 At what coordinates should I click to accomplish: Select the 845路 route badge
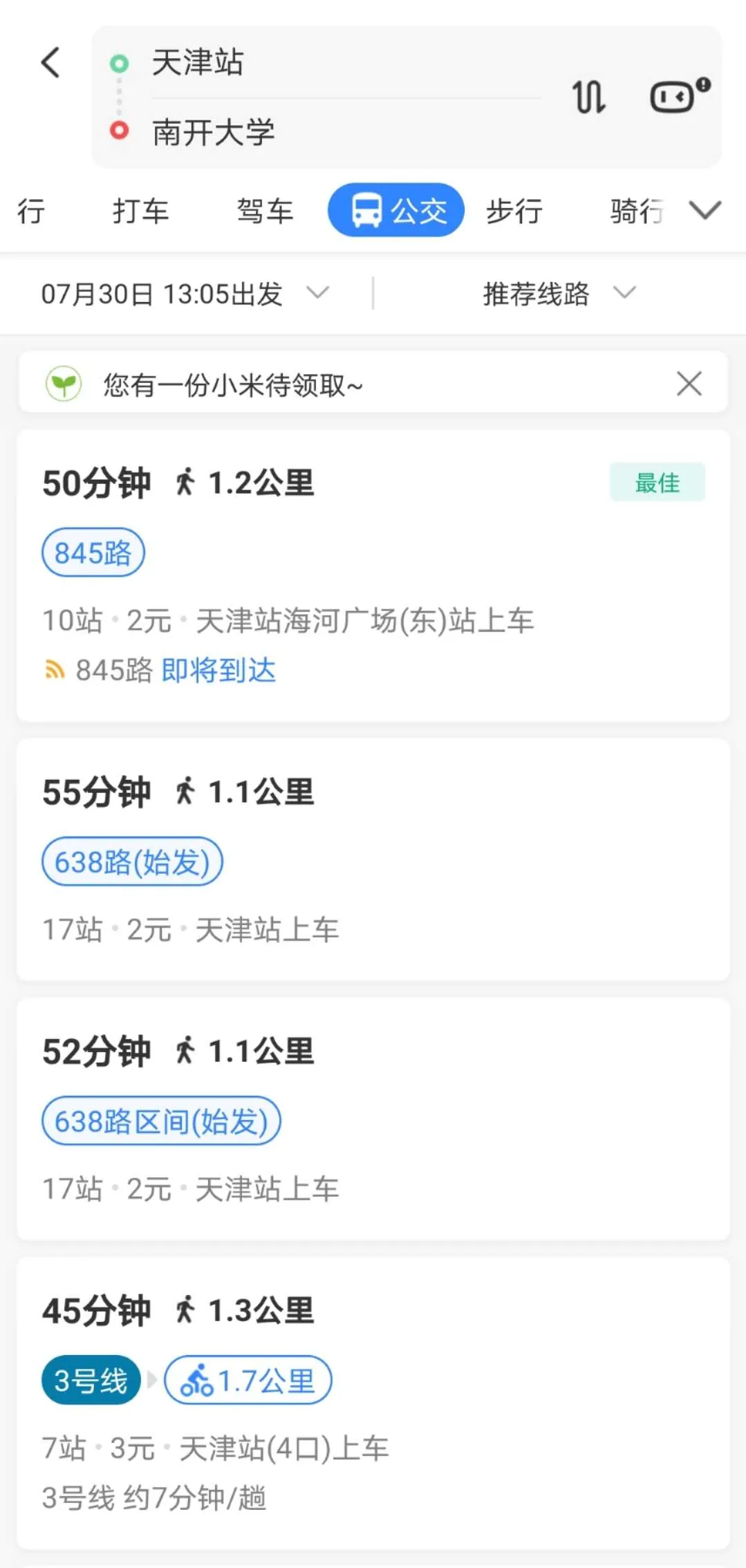[93, 552]
